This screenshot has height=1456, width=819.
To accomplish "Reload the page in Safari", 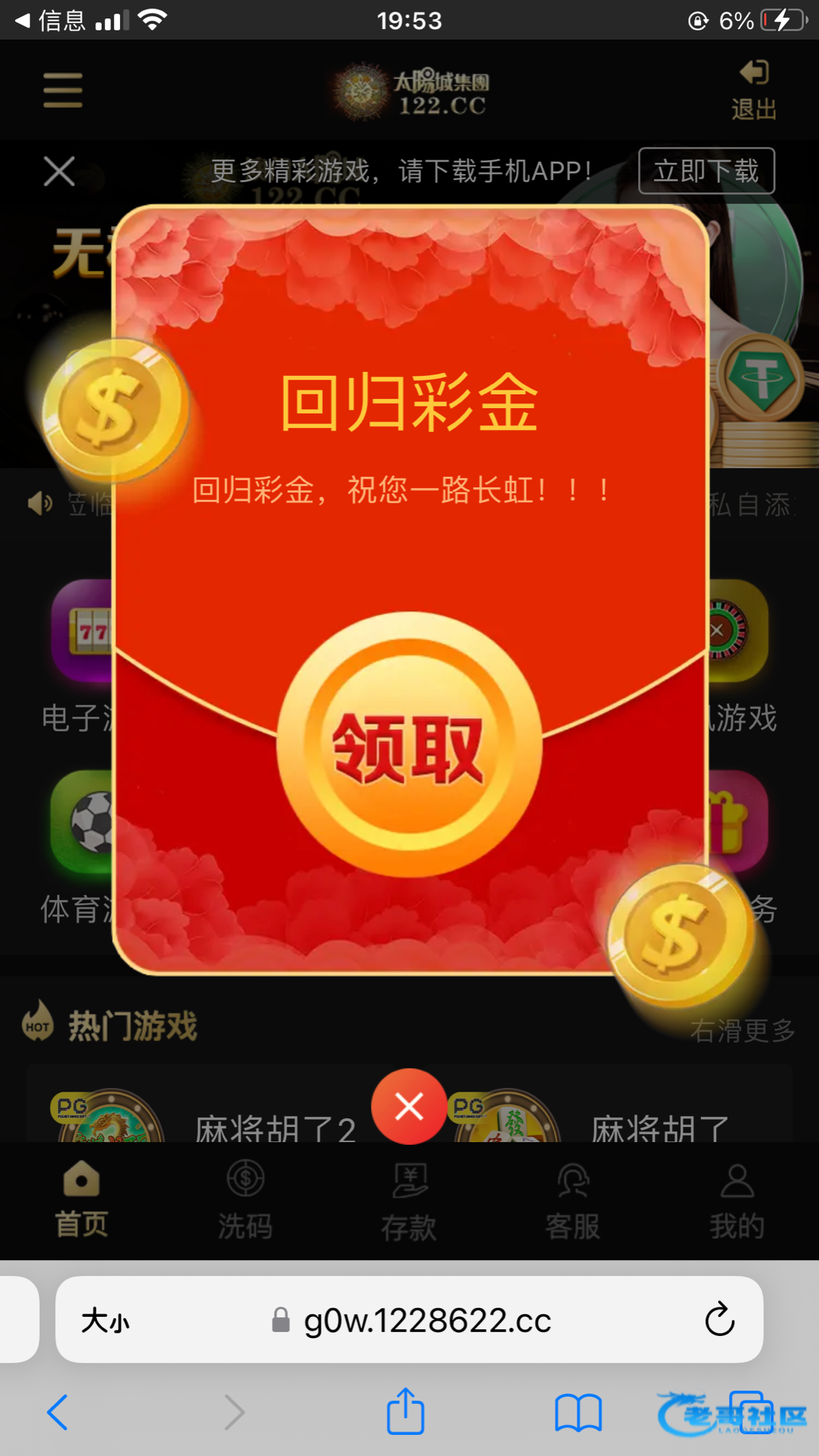I will 719,1320.
